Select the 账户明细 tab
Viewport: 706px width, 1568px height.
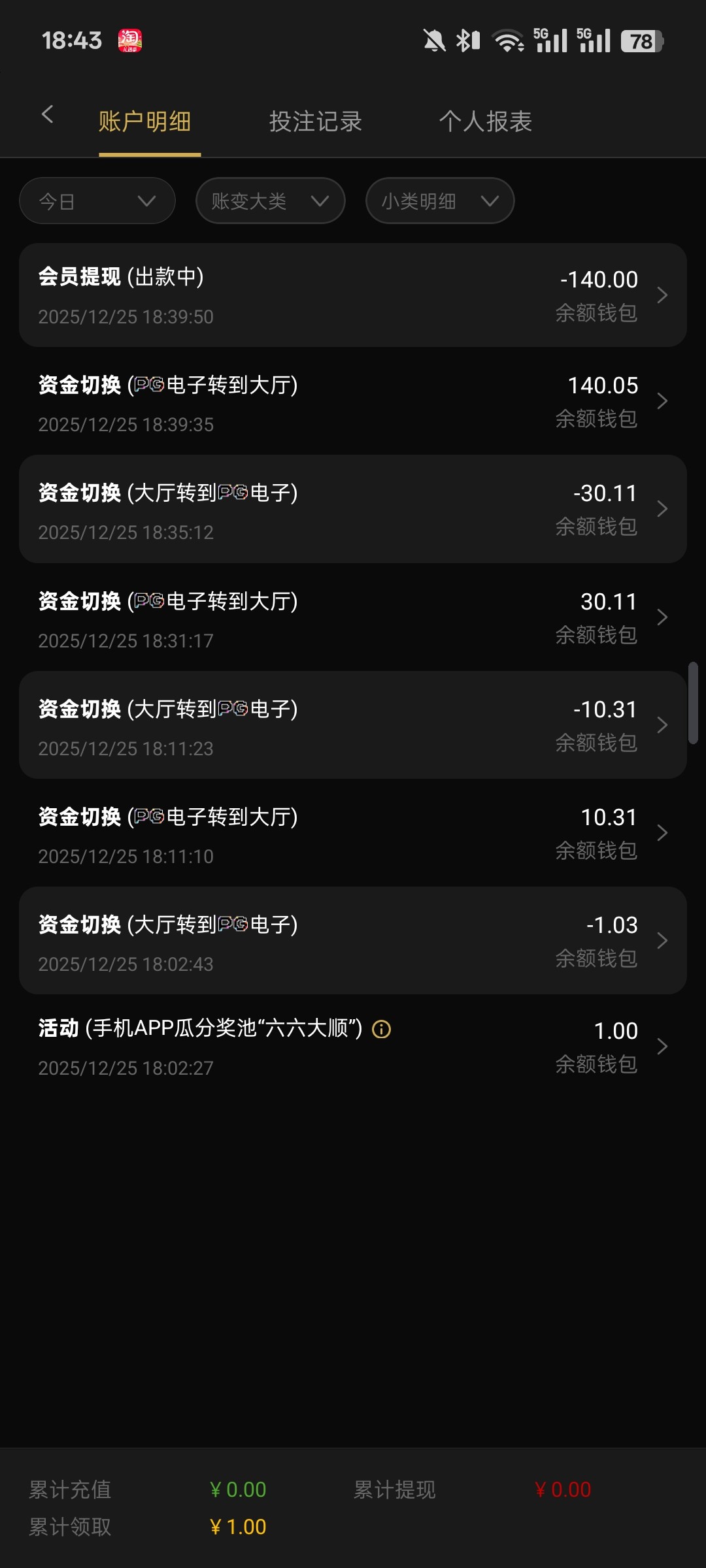[x=145, y=122]
